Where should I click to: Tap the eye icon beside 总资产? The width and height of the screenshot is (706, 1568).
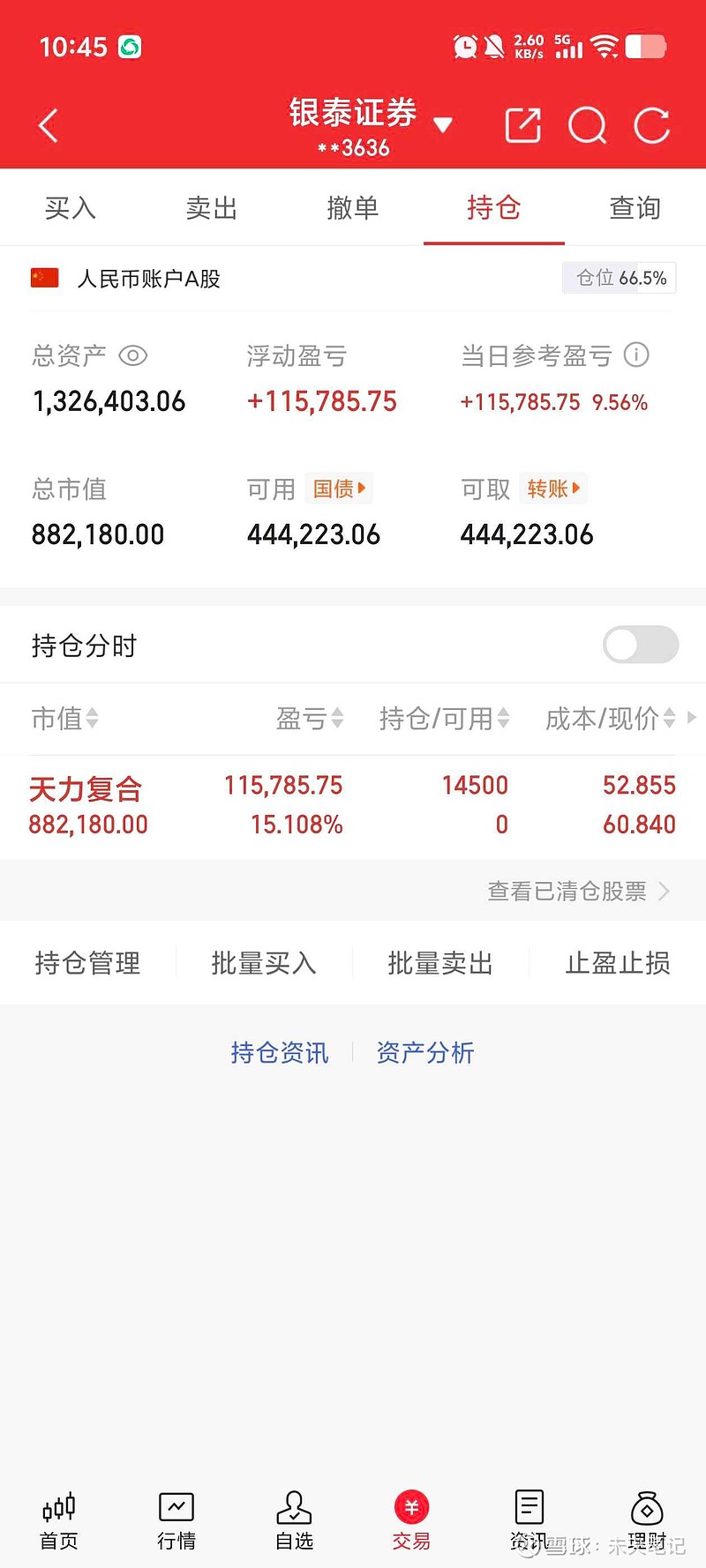(133, 355)
